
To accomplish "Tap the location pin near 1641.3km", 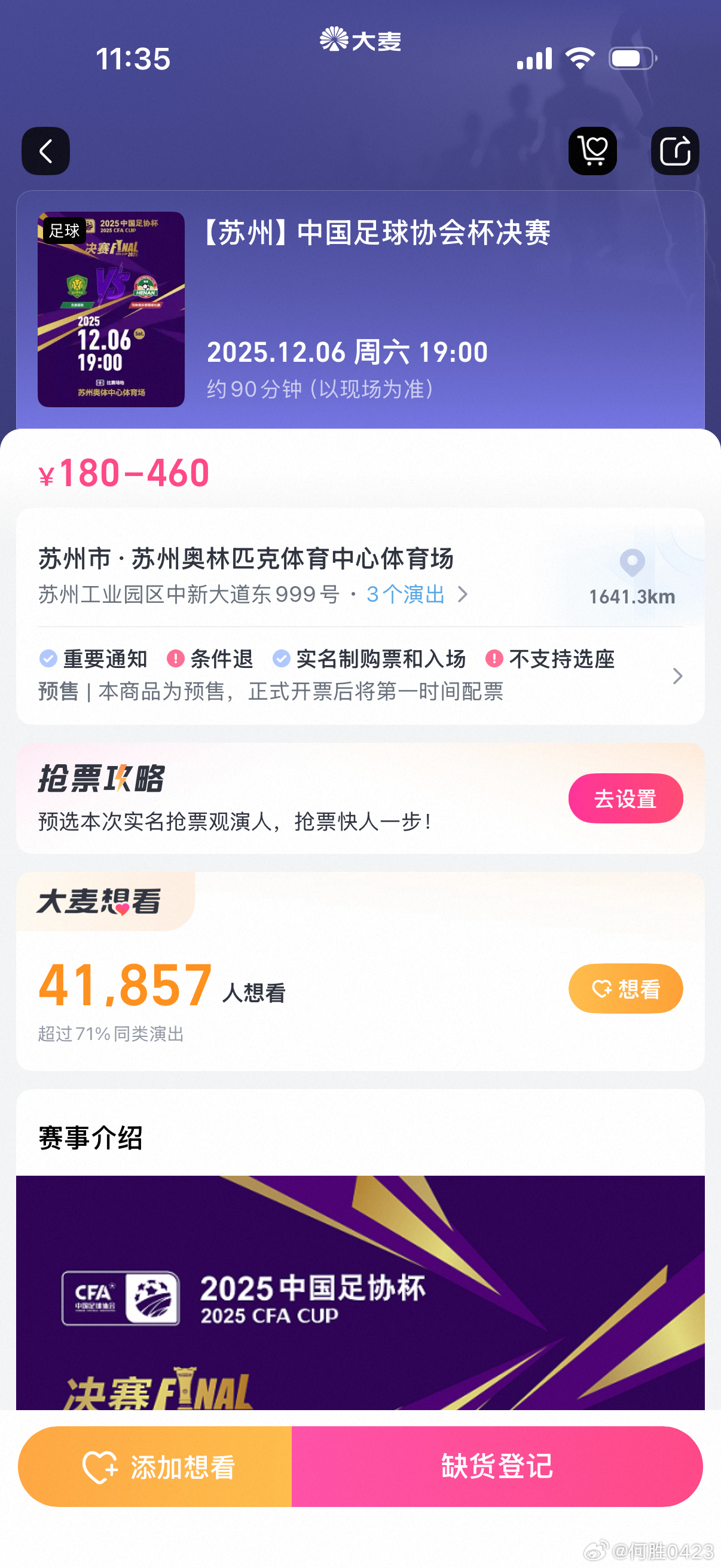I will click(633, 563).
